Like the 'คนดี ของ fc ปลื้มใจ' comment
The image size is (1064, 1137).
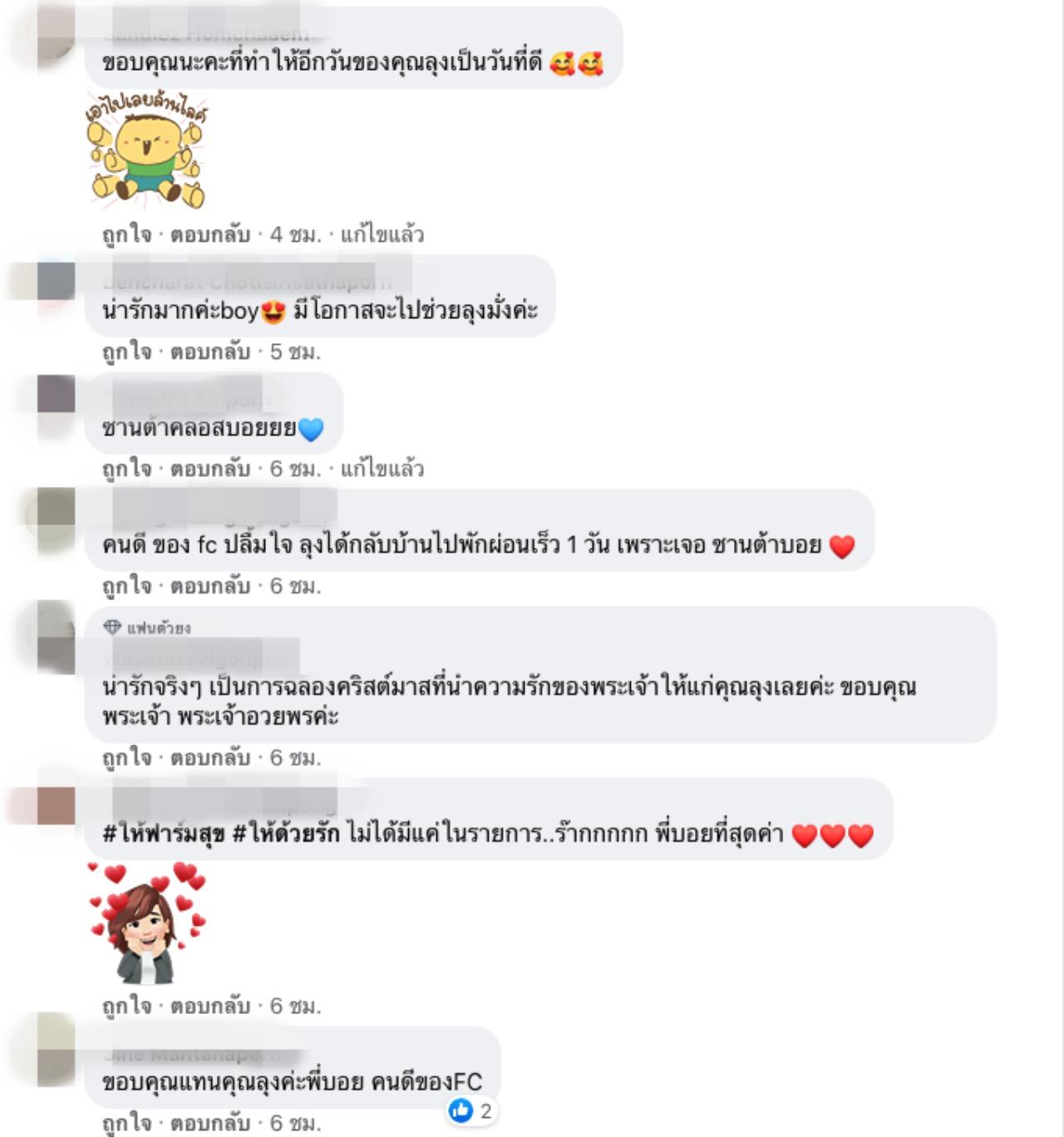pos(126,586)
